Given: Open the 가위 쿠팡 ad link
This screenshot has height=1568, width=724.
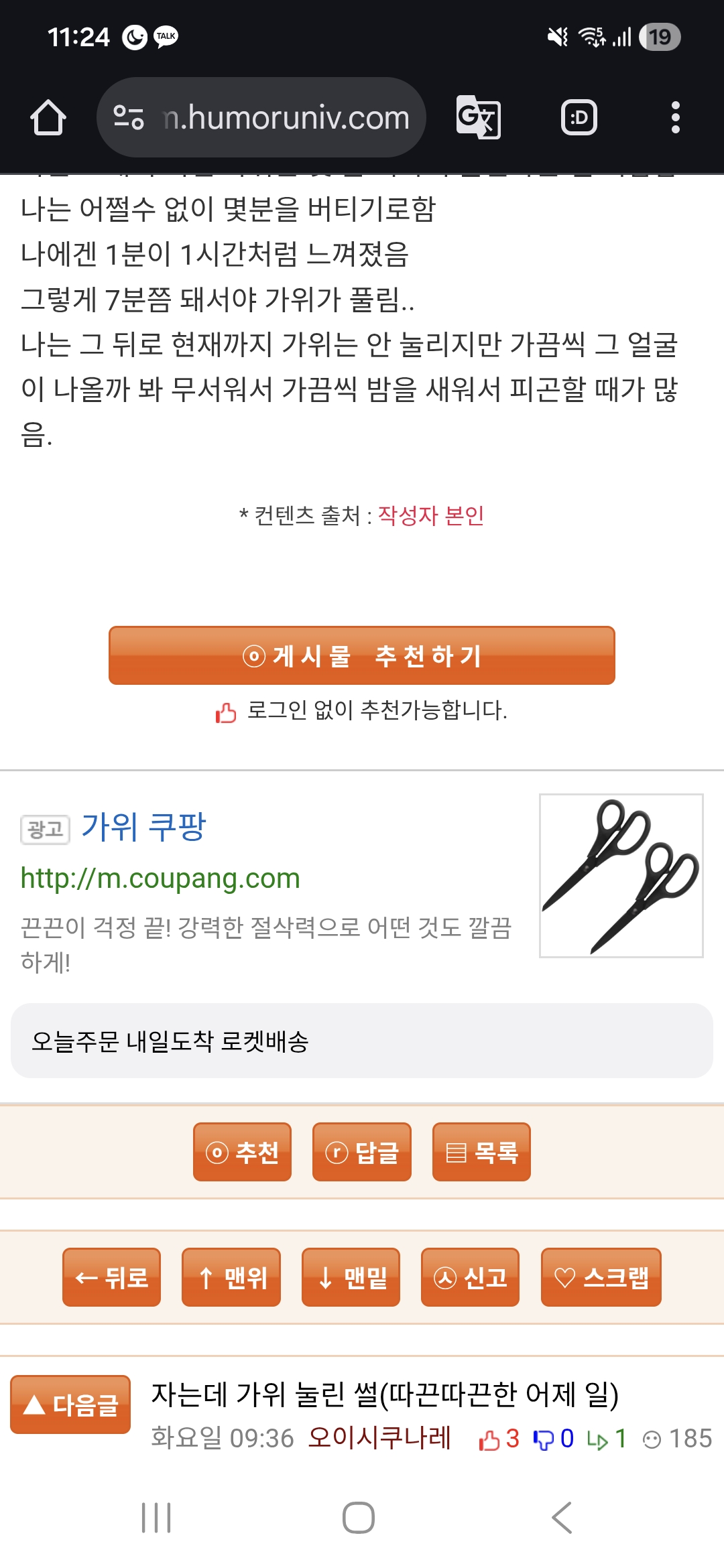Looking at the screenshot, I should (143, 827).
